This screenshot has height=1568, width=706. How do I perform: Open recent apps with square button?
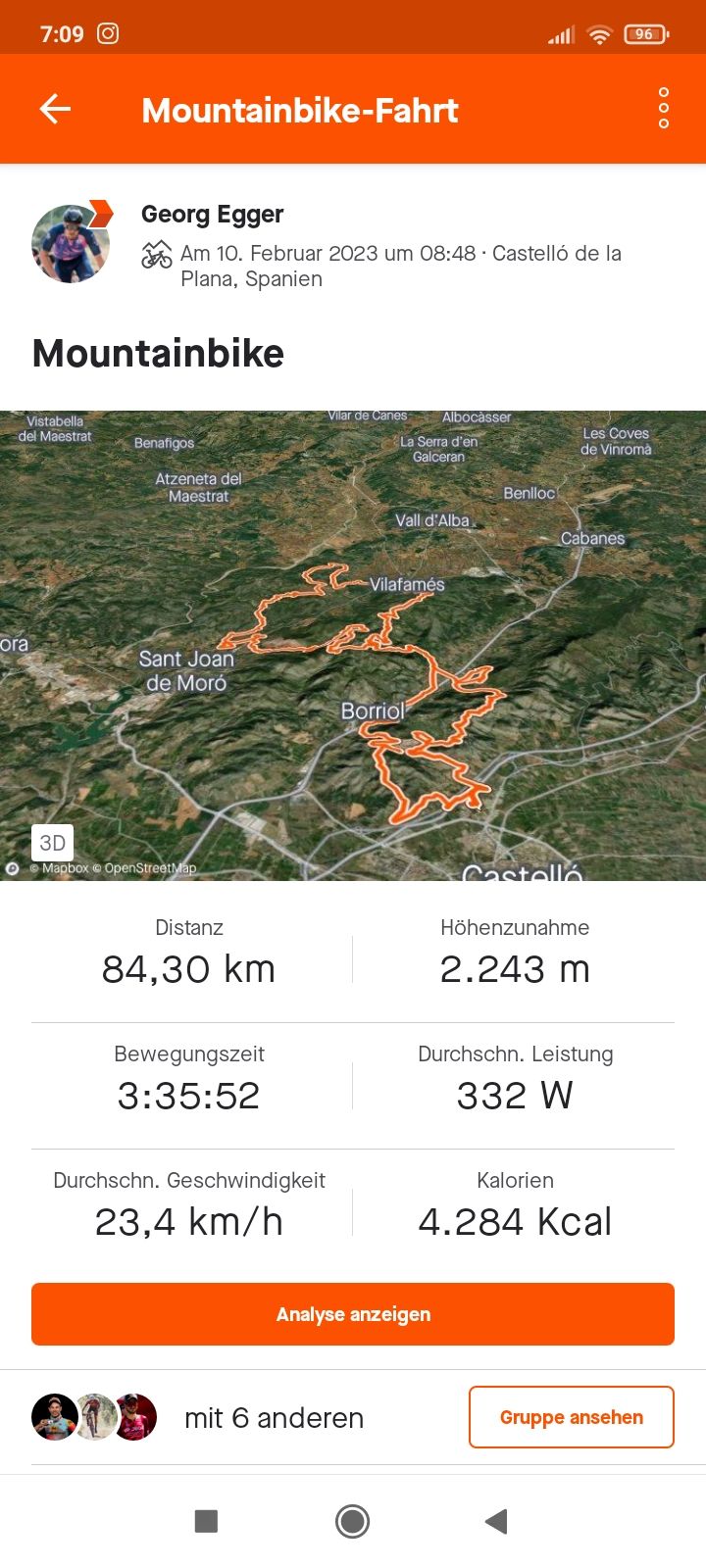(206, 1521)
